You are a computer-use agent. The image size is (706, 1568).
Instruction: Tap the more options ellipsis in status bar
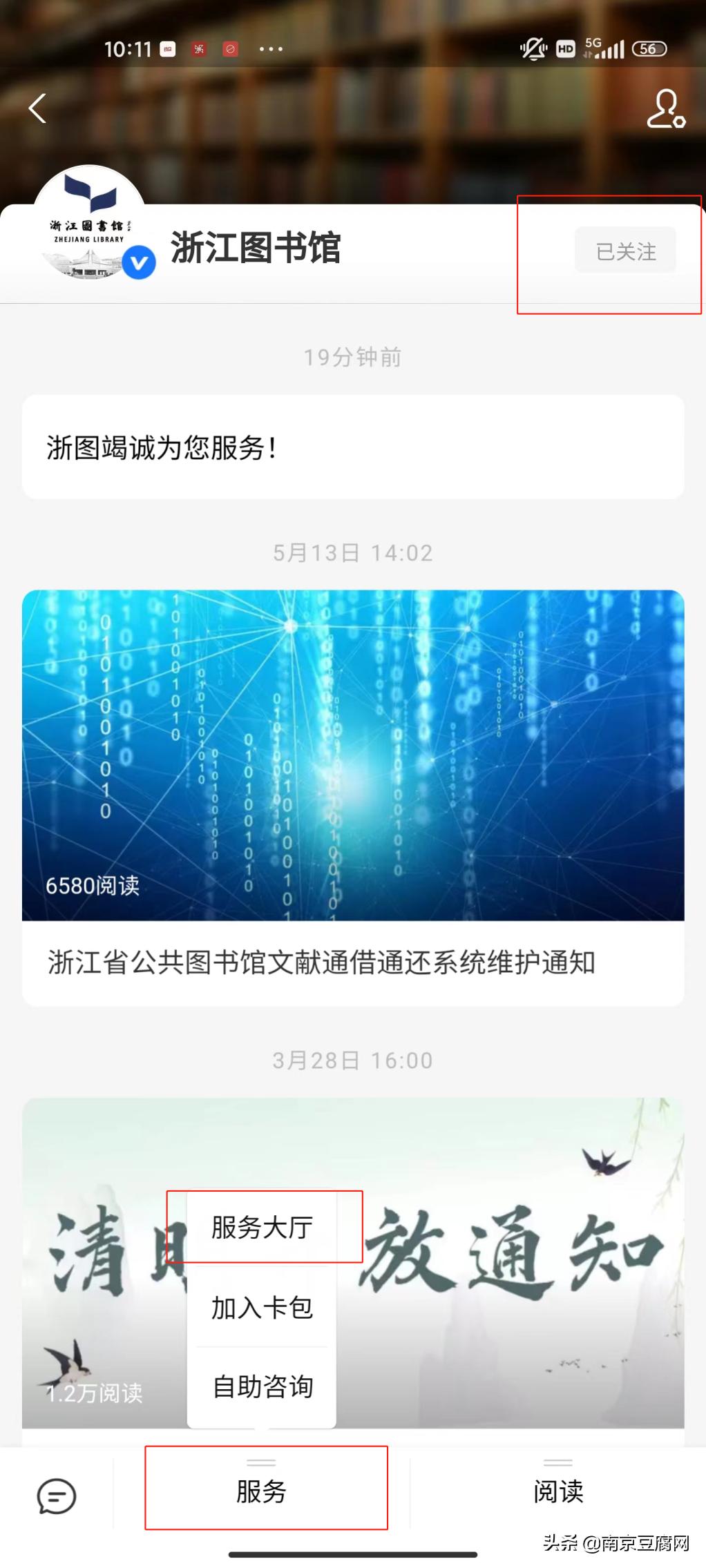[x=271, y=49]
